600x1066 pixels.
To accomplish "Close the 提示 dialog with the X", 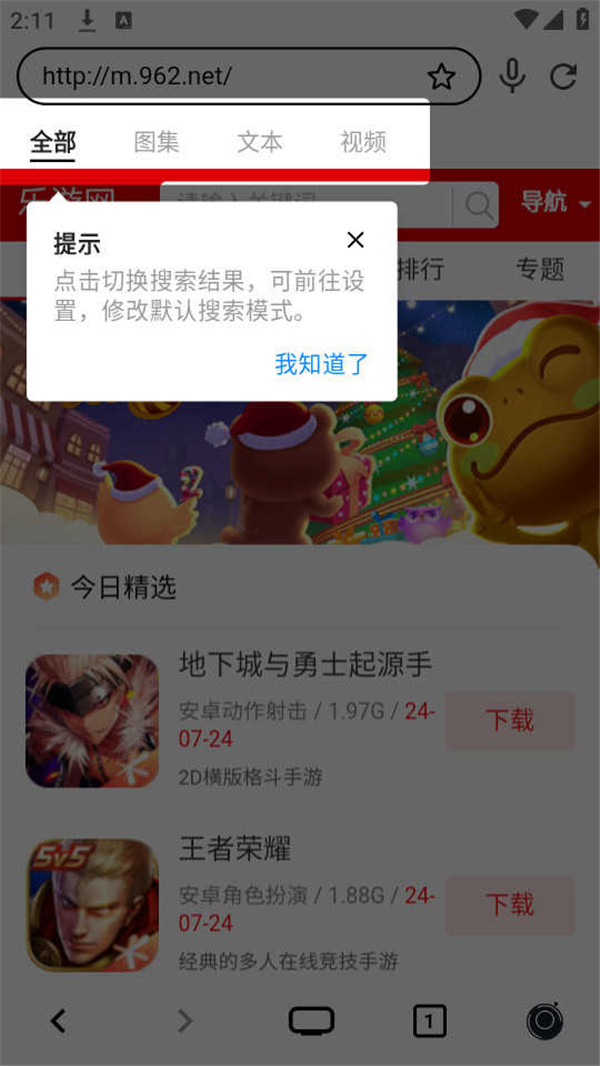I will [x=355, y=240].
